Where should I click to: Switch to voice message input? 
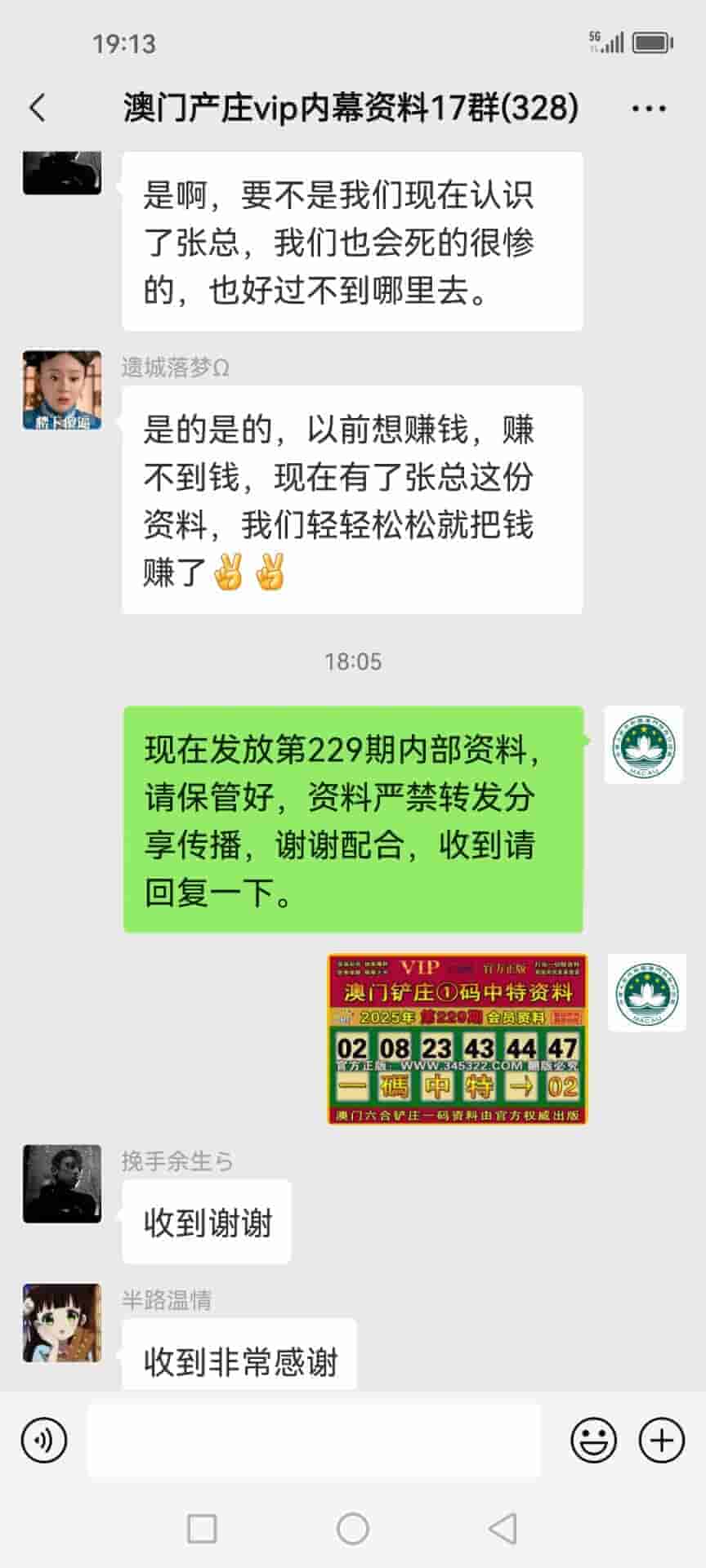click(44, 1441)
